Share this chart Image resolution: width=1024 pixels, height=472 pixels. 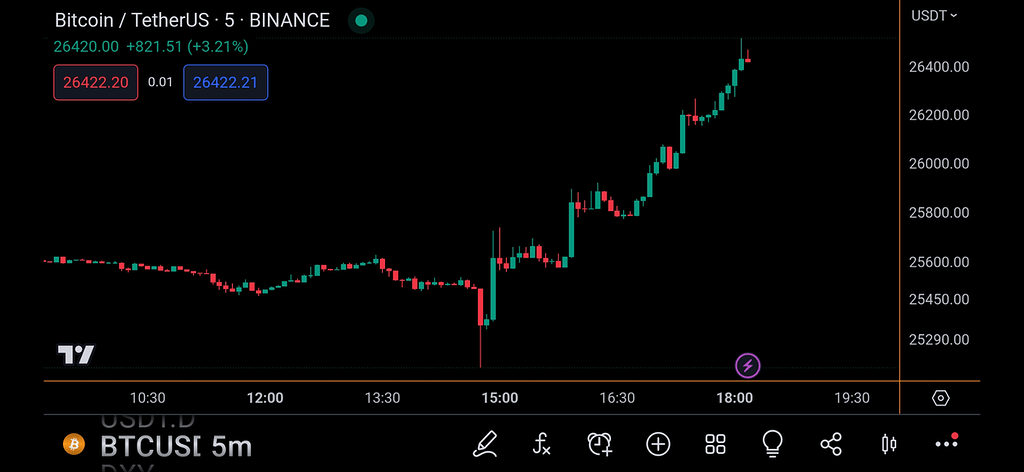(x=830, y=443)
